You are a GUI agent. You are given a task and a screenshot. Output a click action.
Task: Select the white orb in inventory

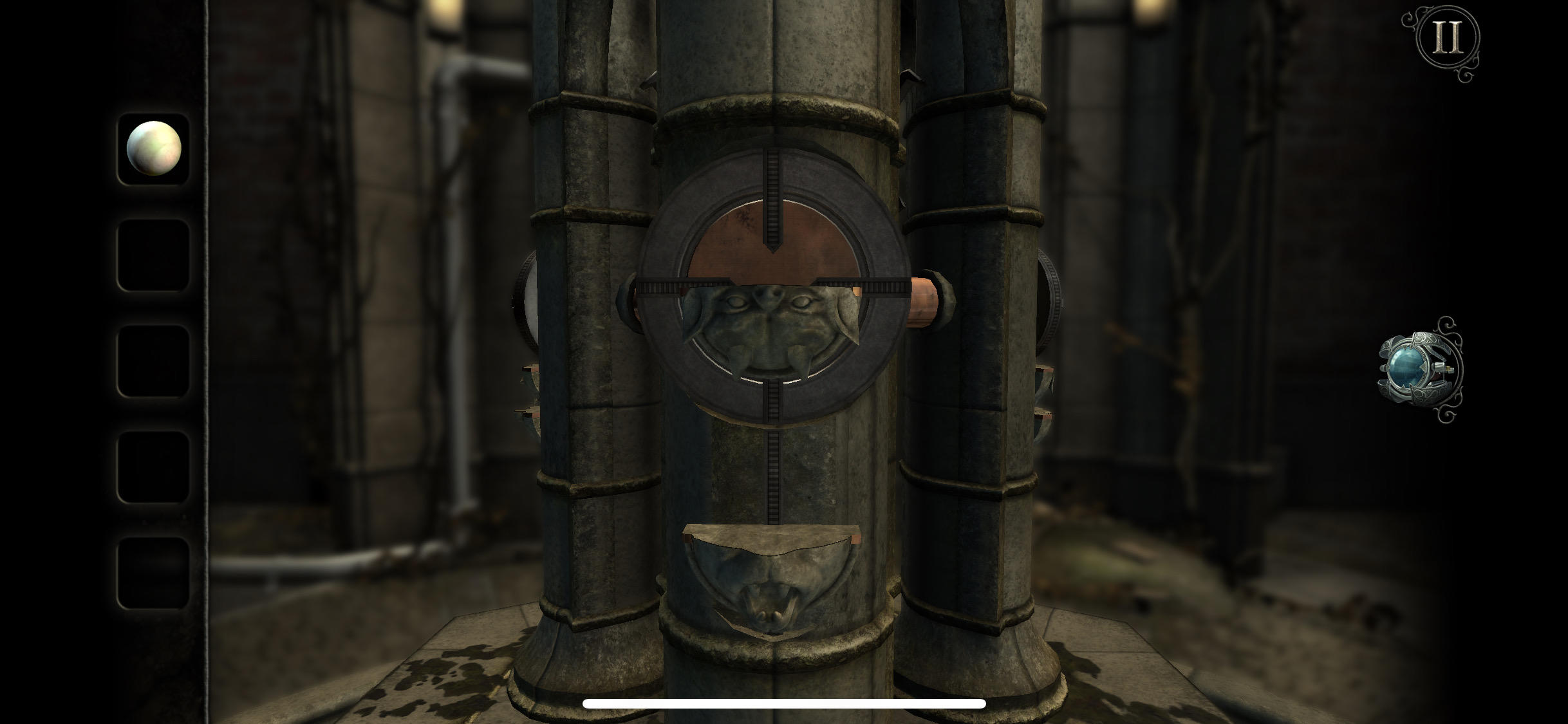coord(154,149)
